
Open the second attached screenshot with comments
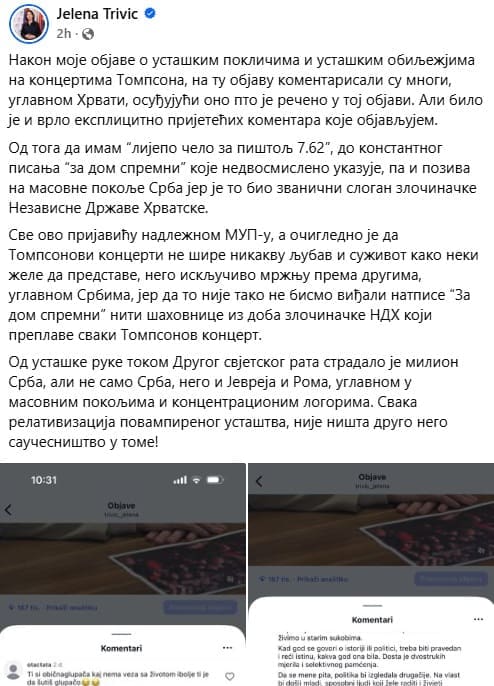click(x=371, y=574)
